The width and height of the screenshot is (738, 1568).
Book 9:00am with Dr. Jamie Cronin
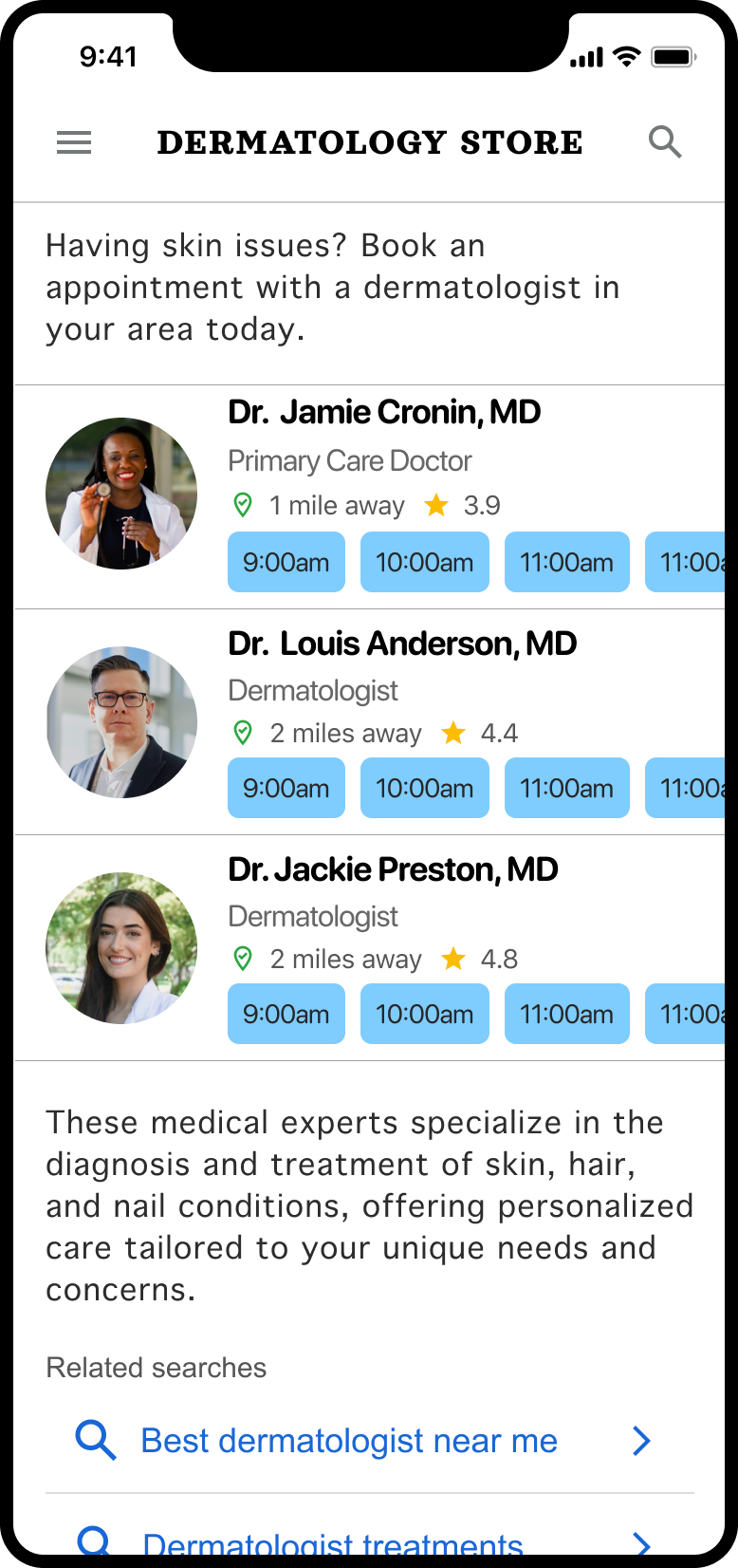point(286,562)
